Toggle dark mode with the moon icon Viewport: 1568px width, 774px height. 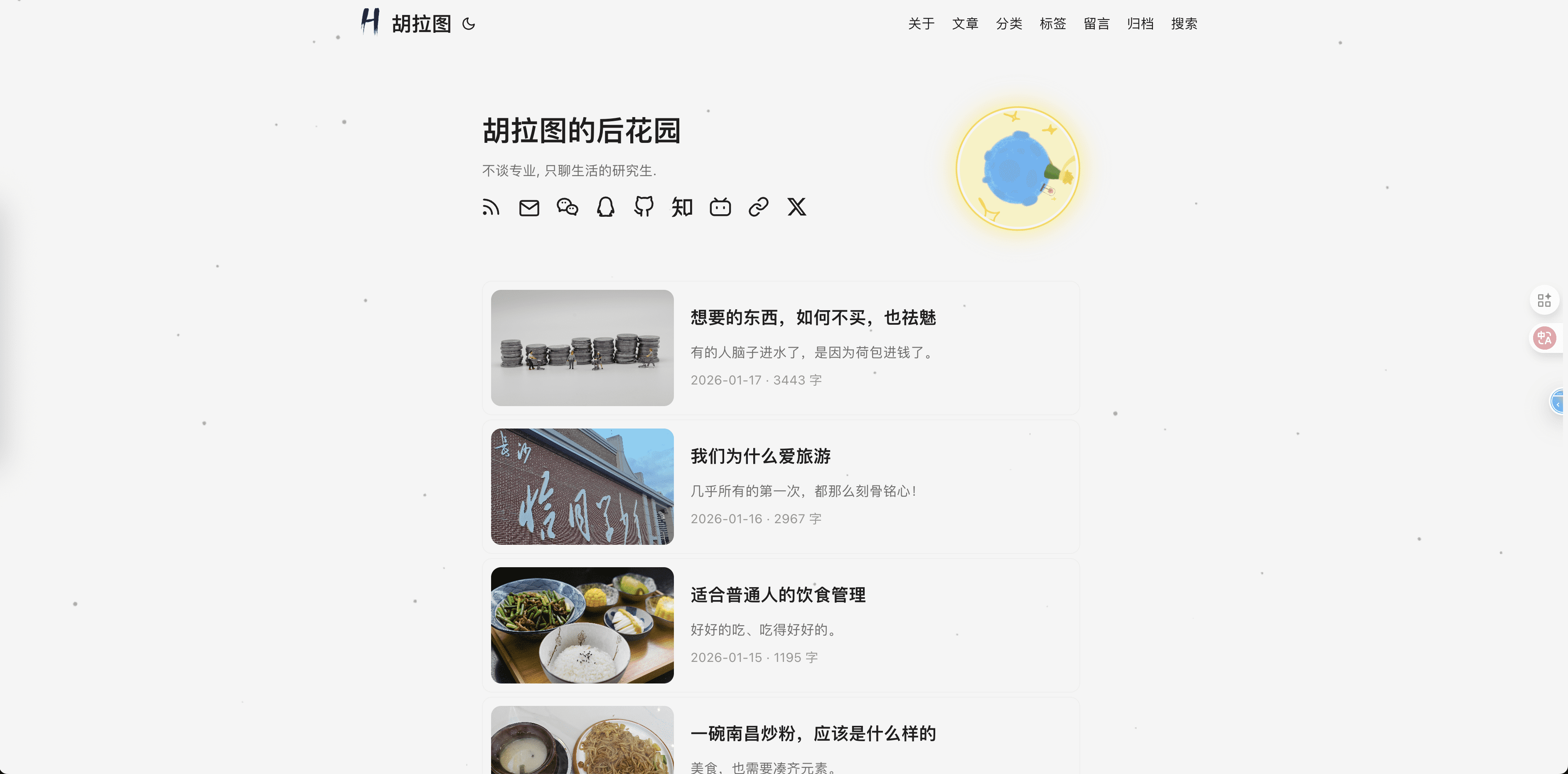coord(468,24)
